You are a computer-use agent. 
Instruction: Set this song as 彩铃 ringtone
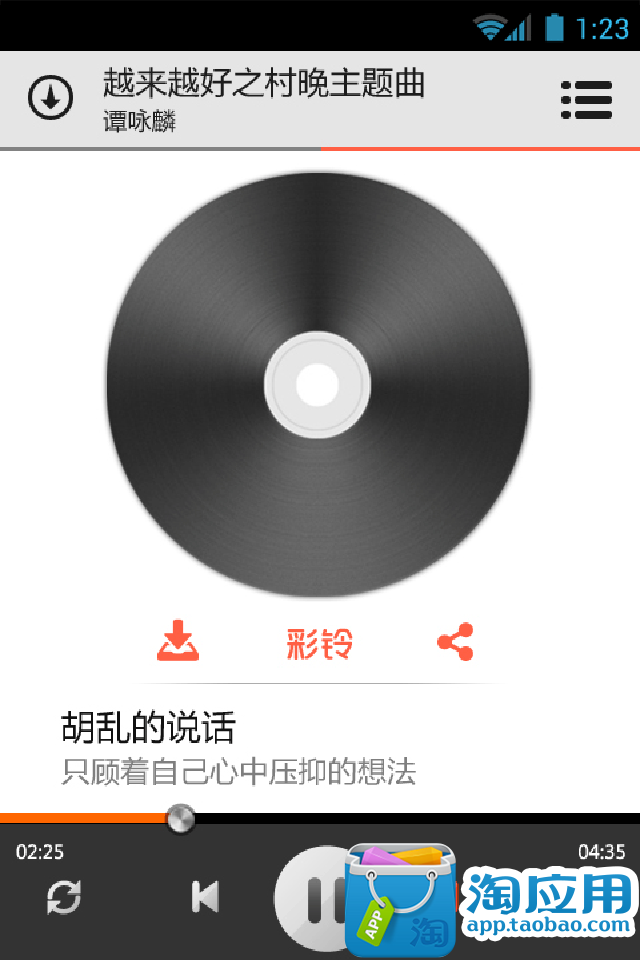point(319,643)
